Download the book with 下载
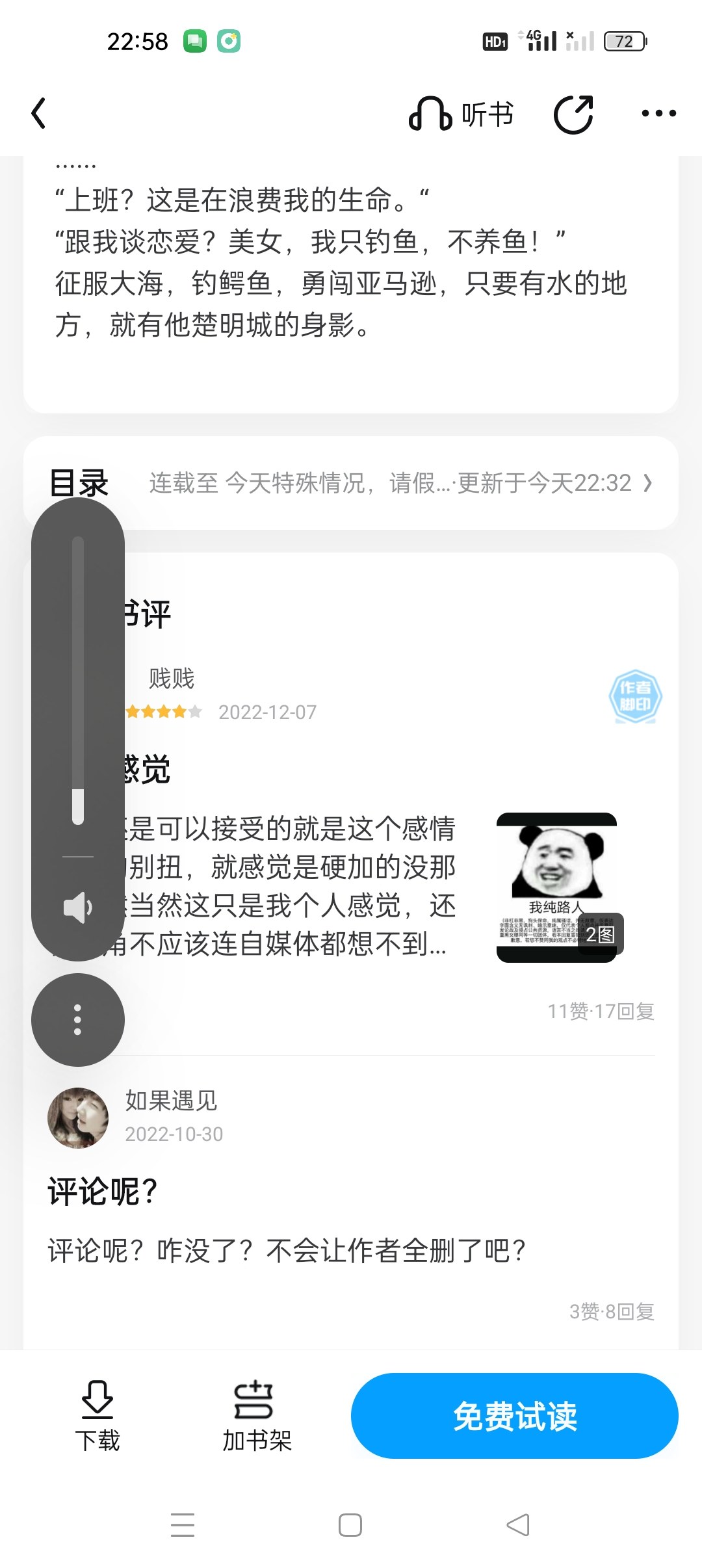The height and width of the screenshot is (1568, 702). click(97, 1416)
